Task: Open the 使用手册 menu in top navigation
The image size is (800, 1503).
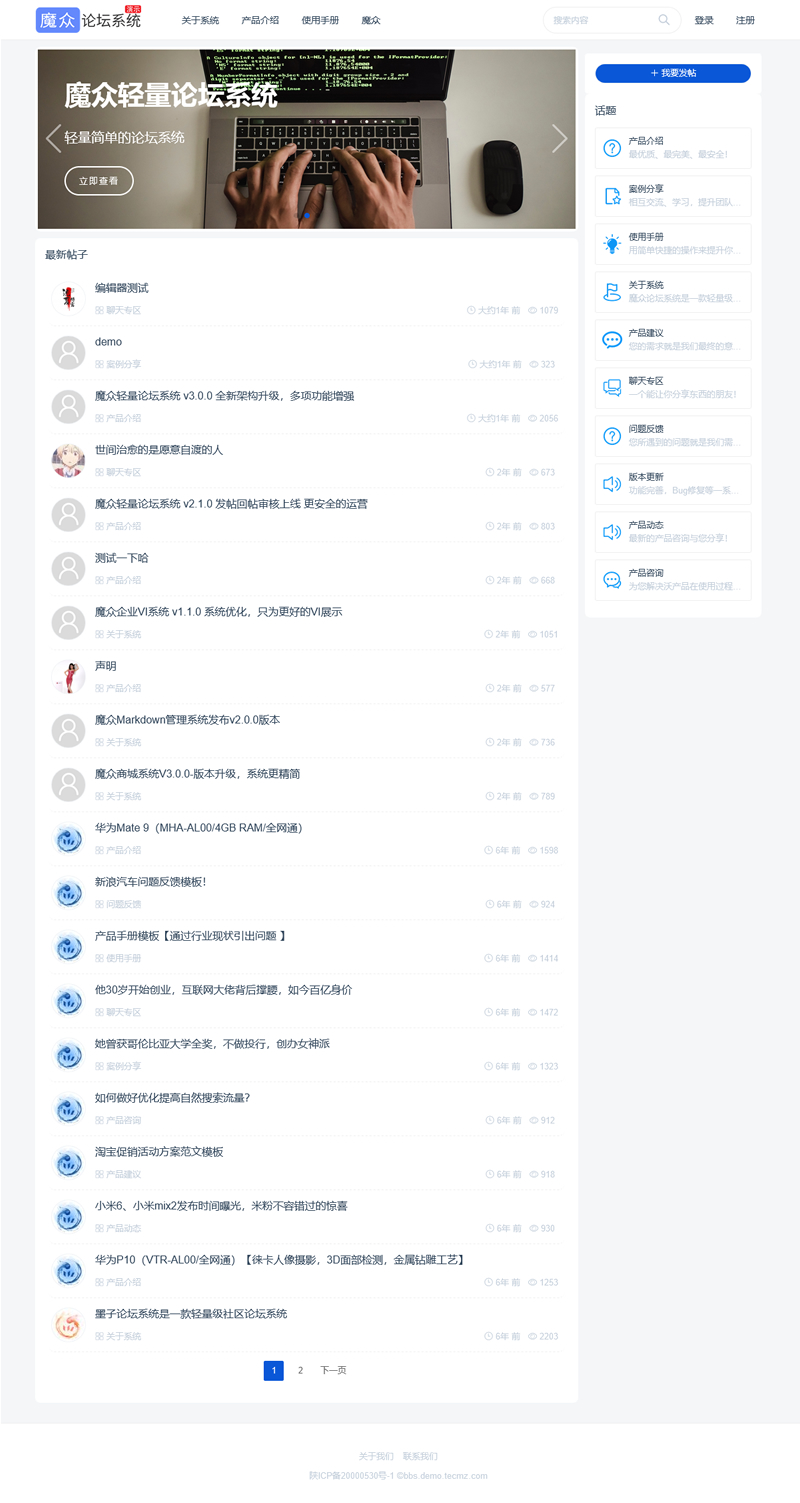Action: pyautogui.click(x=320, y=19)
